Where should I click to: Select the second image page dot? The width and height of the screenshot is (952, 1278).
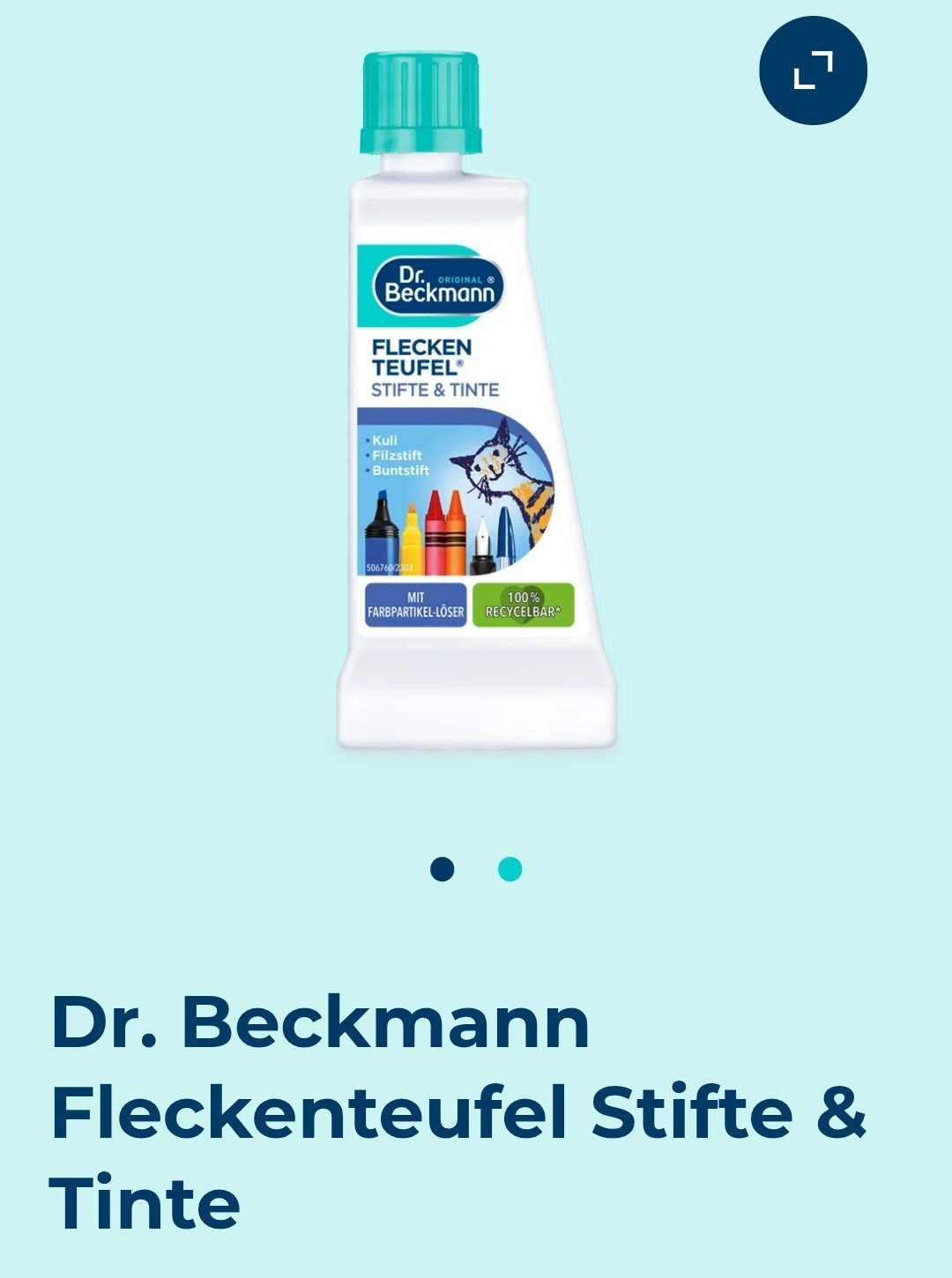pos(509,869)
